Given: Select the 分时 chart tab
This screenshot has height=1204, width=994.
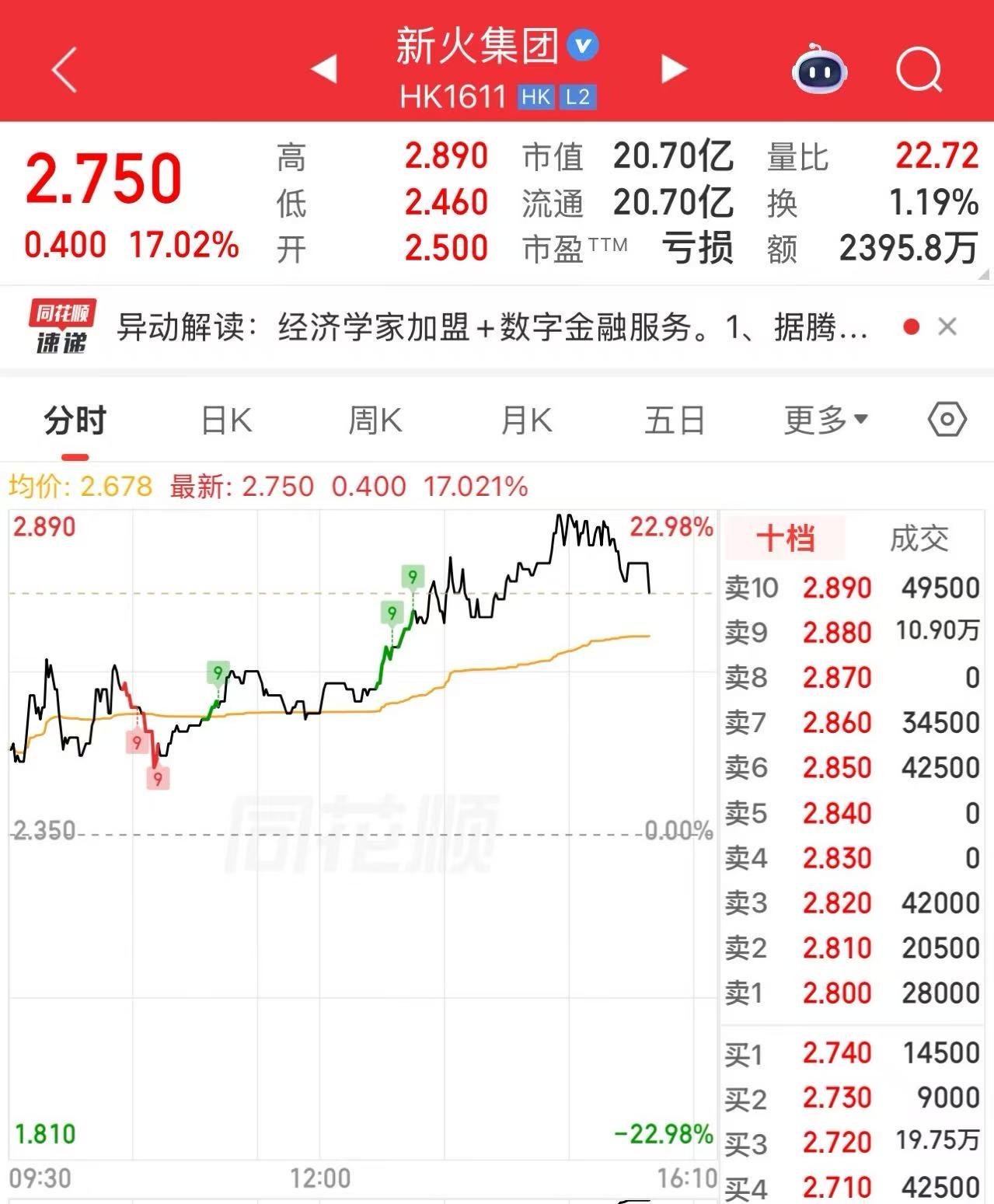Looking at the screenshot, I should click(x=75, y=421).
